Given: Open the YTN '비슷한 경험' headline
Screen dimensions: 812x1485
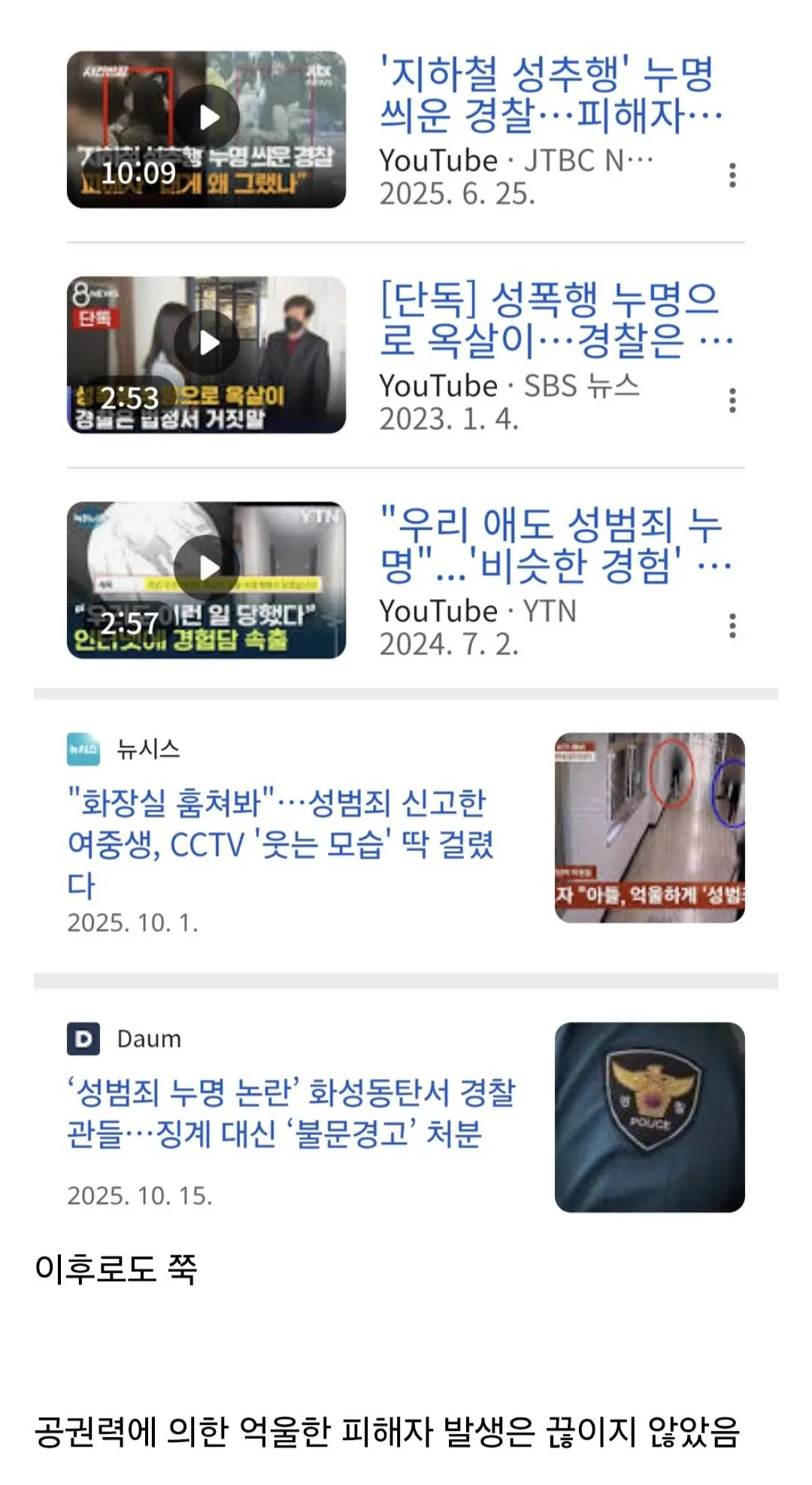Looking at the screenshot, I should point(549,545).
